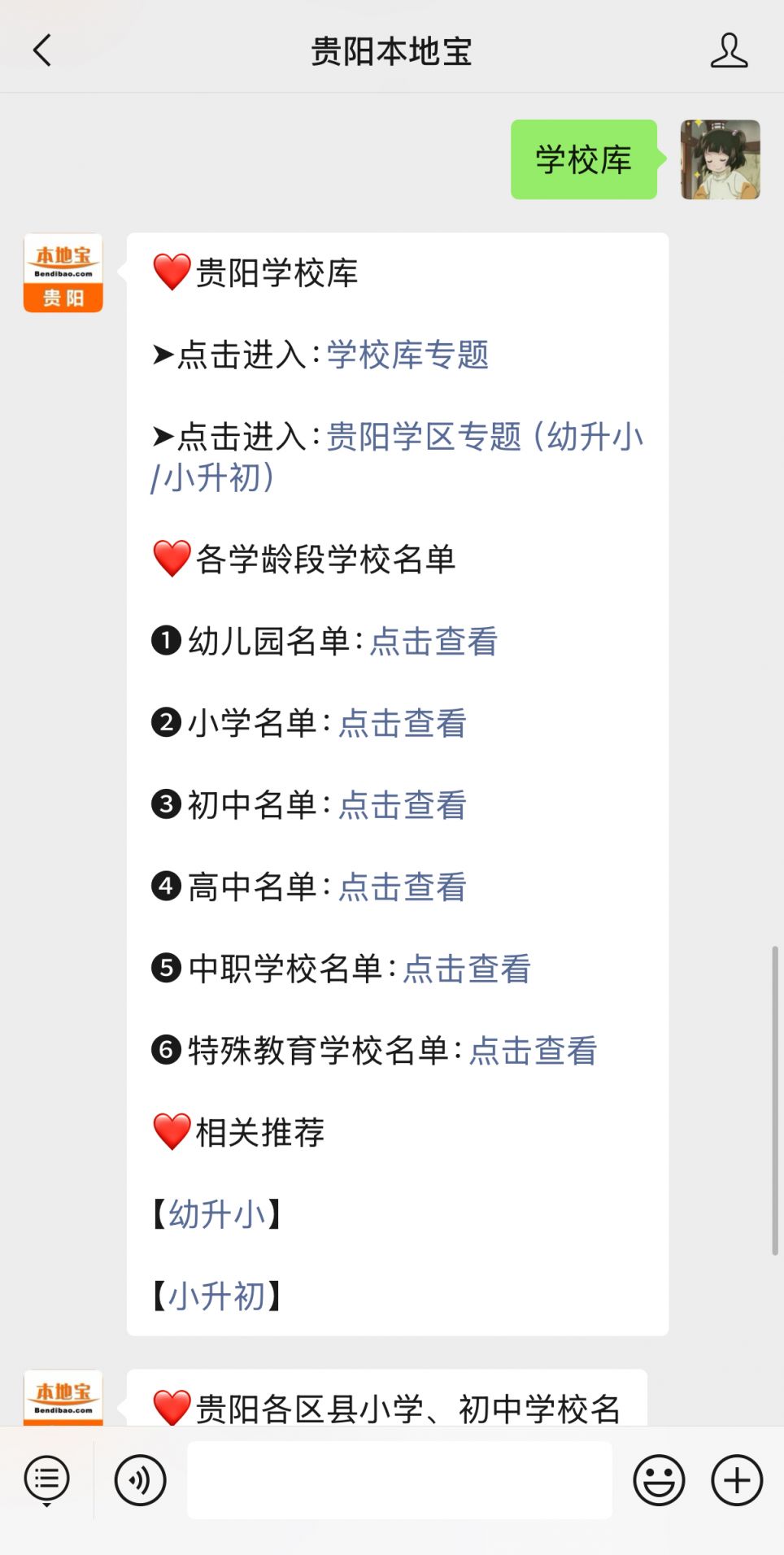Open the 小升初 recommended link

tap(217, 1296)
